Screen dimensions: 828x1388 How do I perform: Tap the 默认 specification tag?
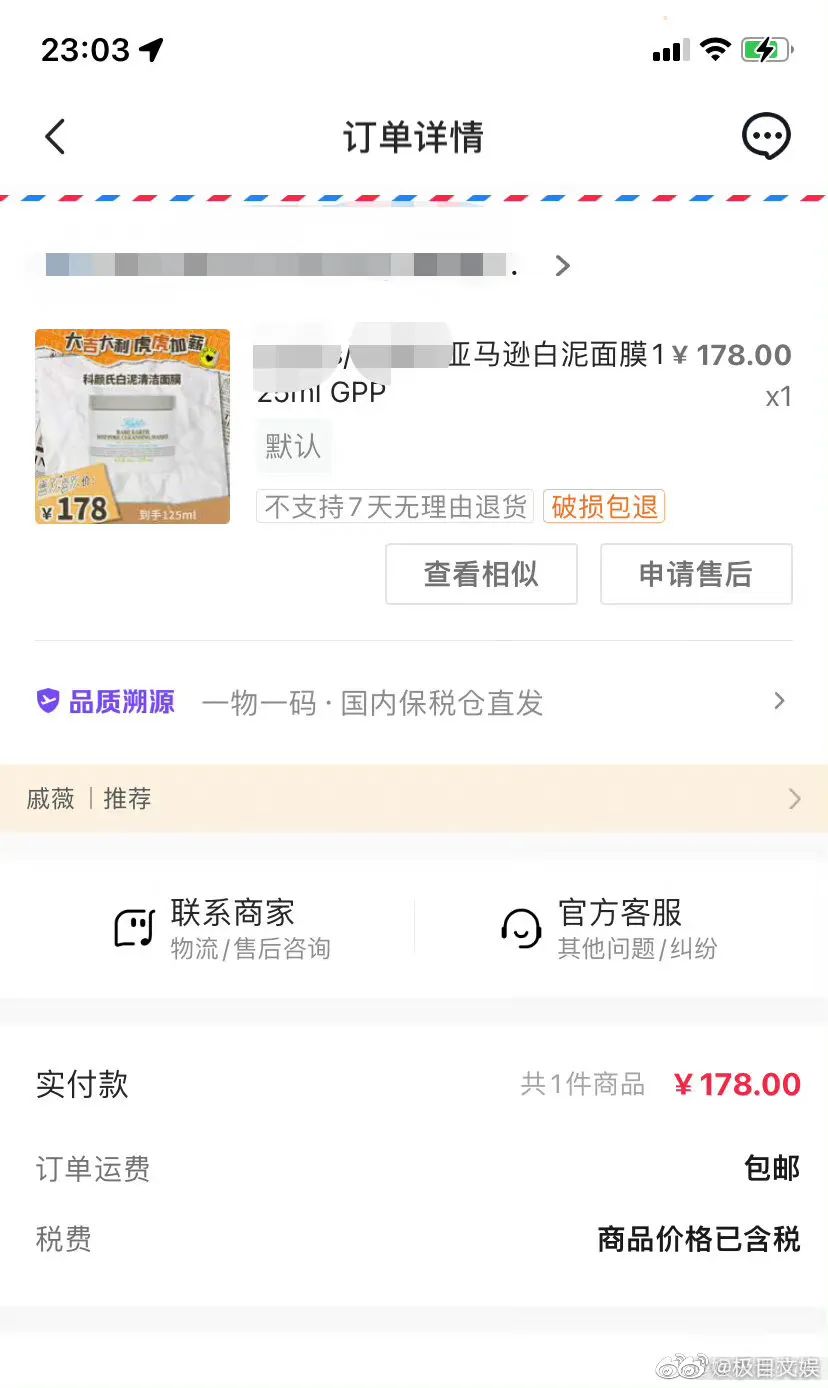[292, 446]
